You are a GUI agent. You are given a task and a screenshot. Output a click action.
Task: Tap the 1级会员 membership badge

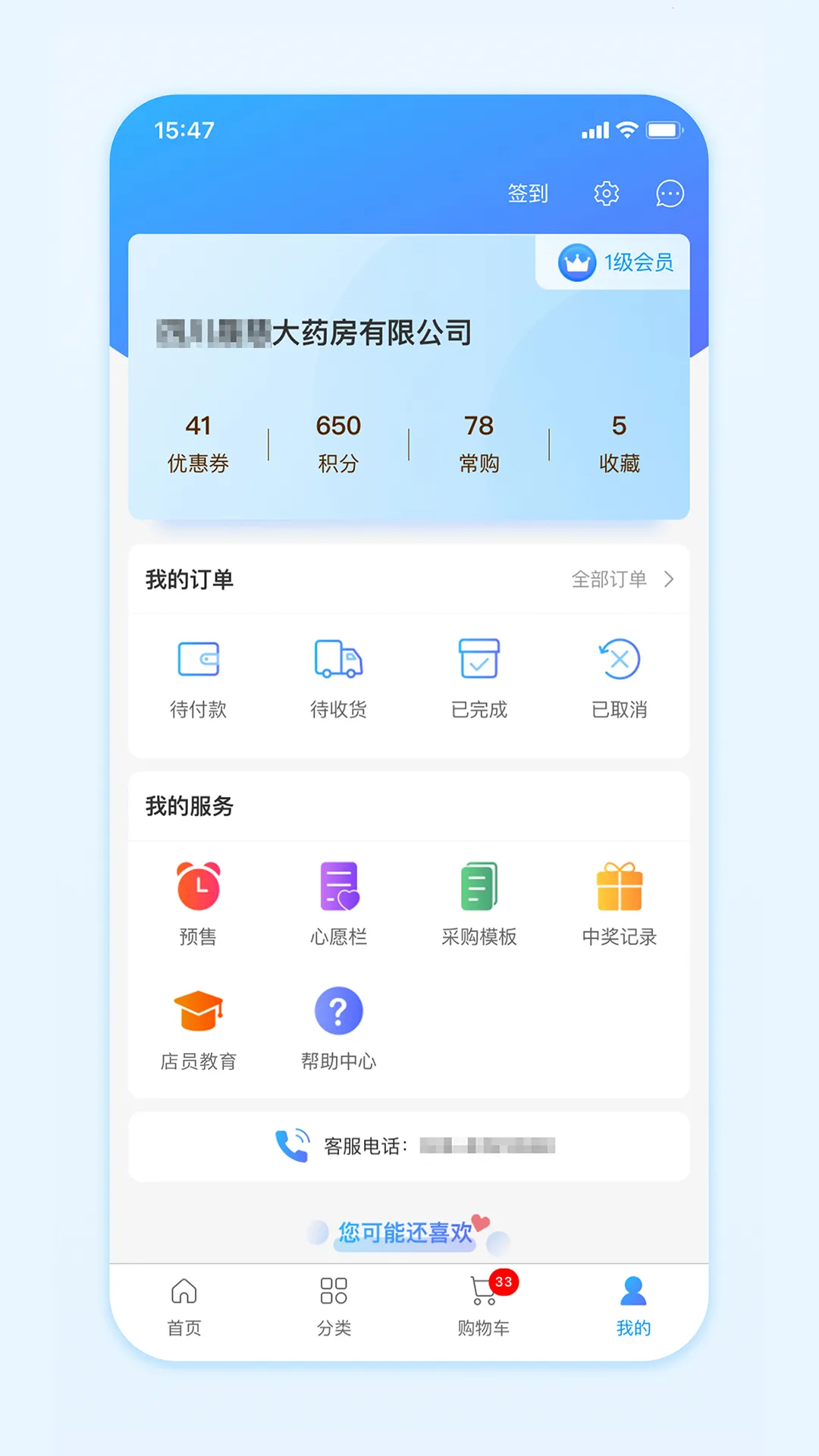pos(611,263)
